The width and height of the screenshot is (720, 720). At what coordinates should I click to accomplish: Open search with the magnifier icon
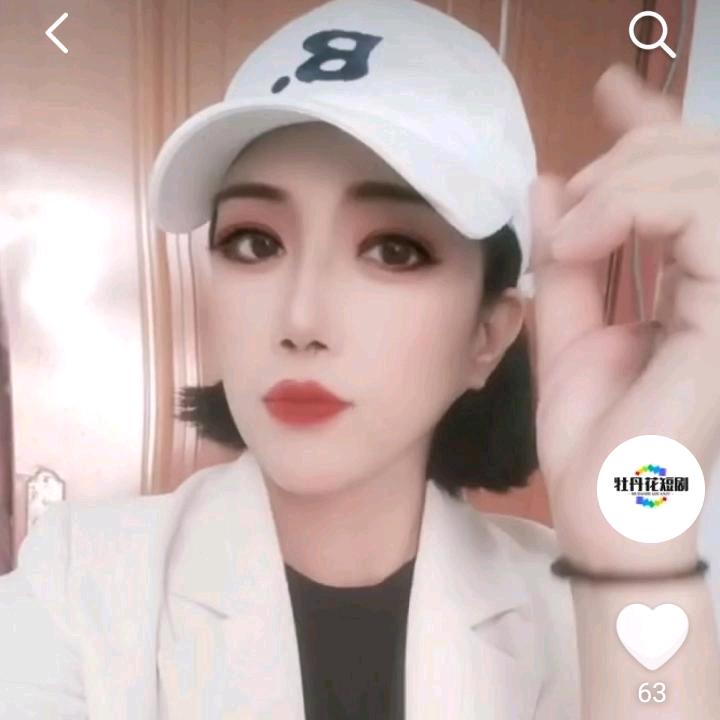coord(651,35)
